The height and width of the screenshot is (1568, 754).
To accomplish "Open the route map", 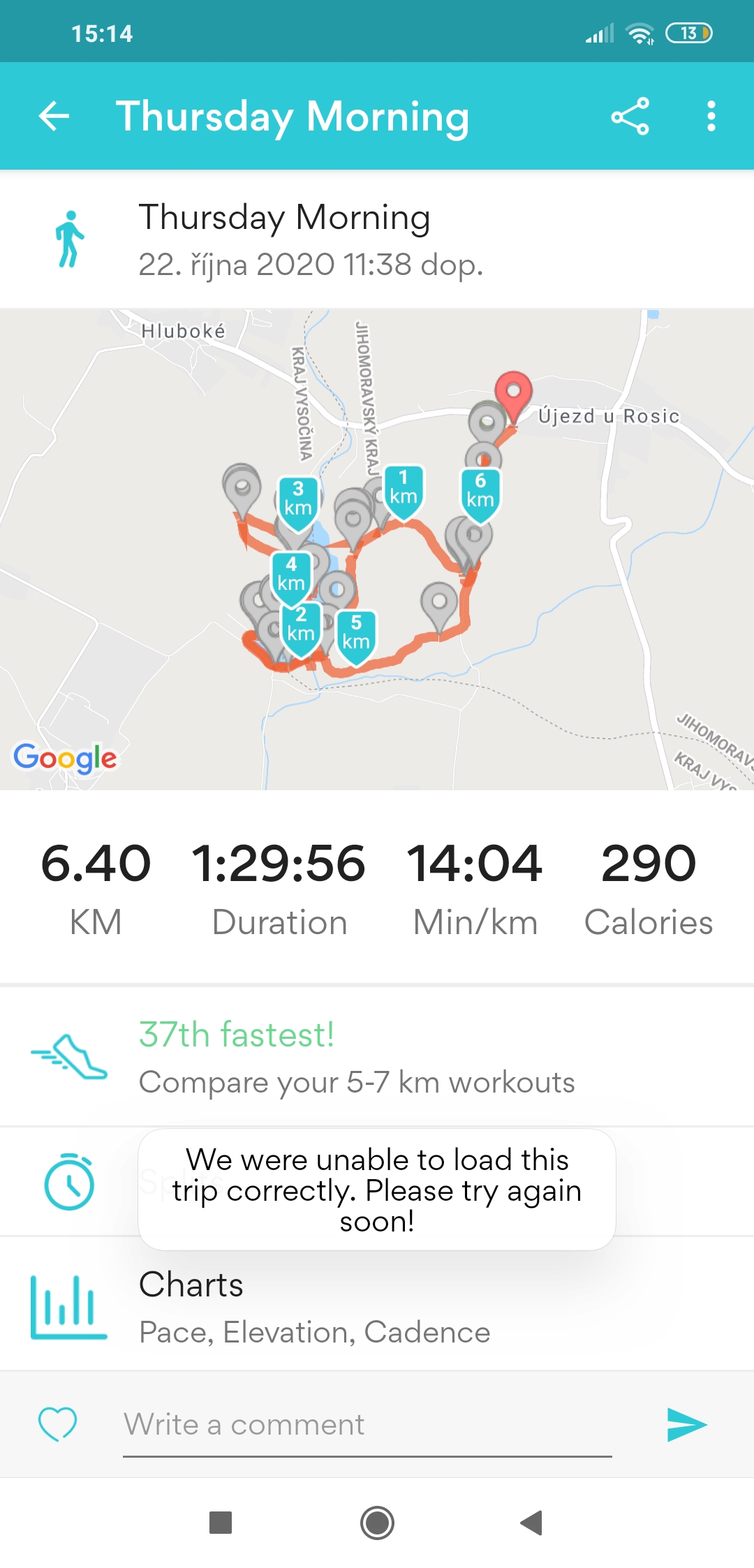I will (377, 549).
